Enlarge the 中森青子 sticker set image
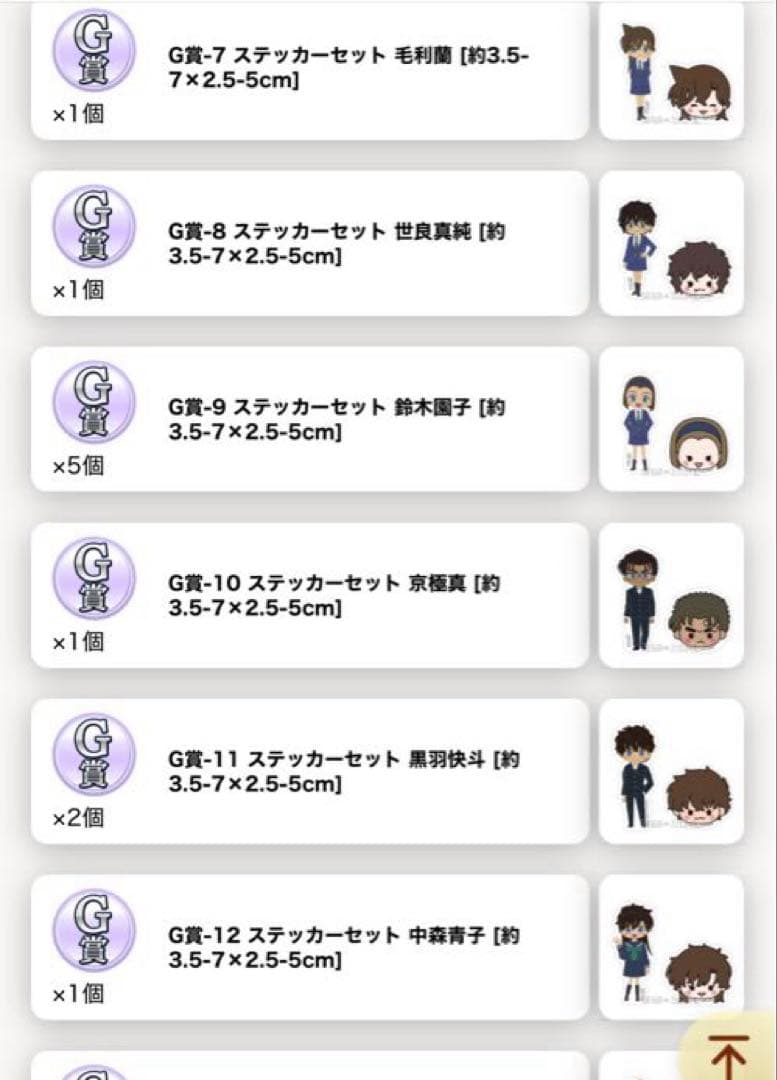Screen dimensions: 777x1080 click(x=671, y=948)
